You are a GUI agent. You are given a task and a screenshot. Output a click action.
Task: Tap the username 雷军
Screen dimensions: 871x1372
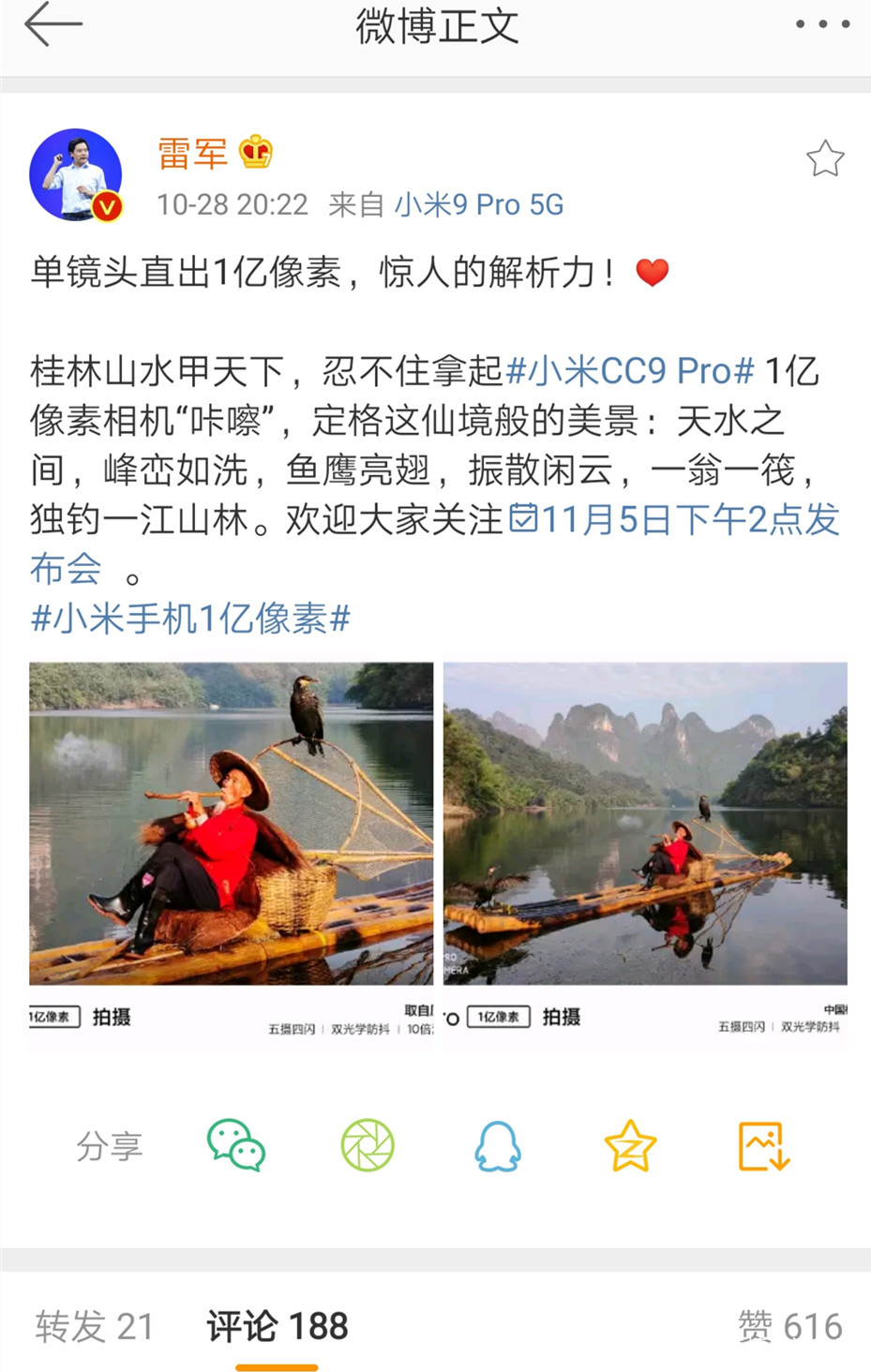[192, 154]
